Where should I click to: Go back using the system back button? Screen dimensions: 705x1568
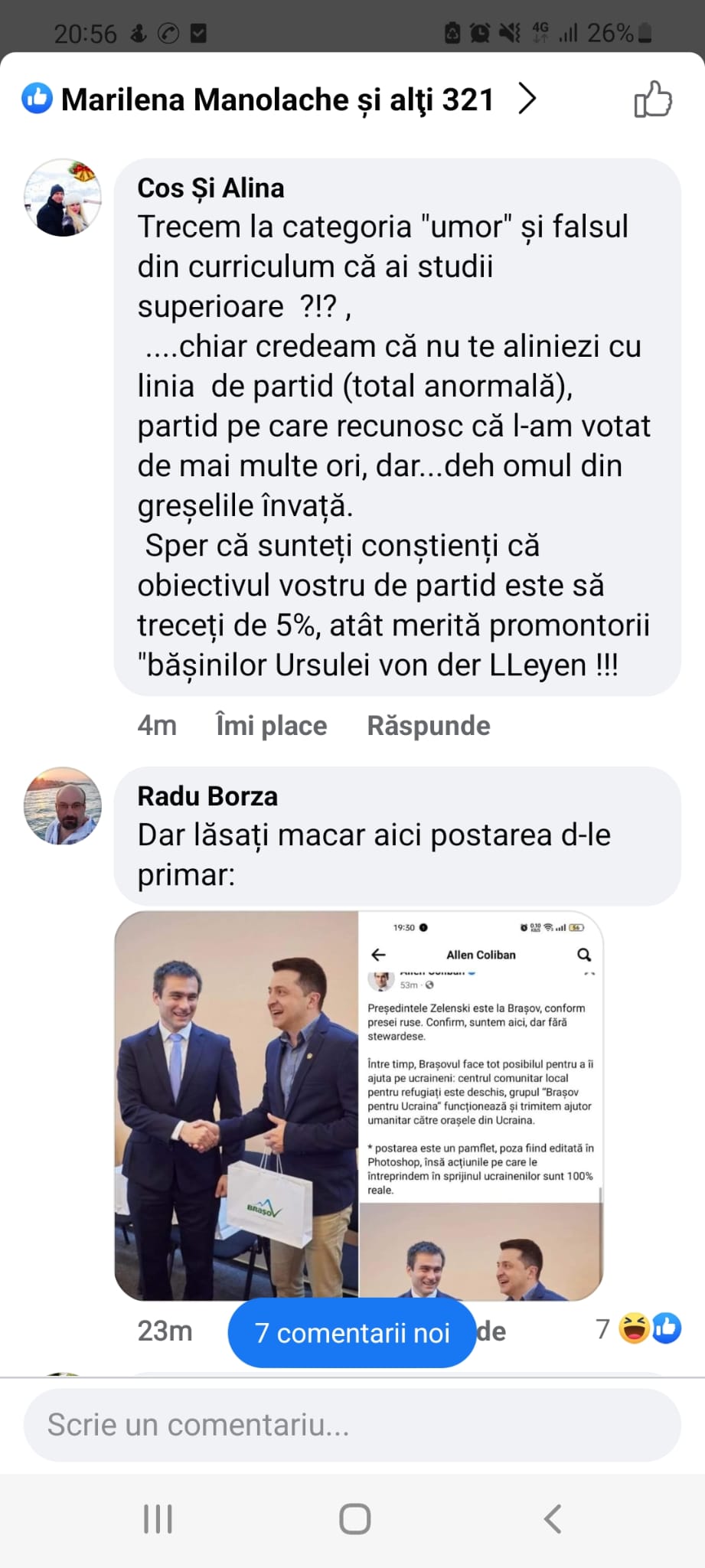click(x=553, y=1519)
